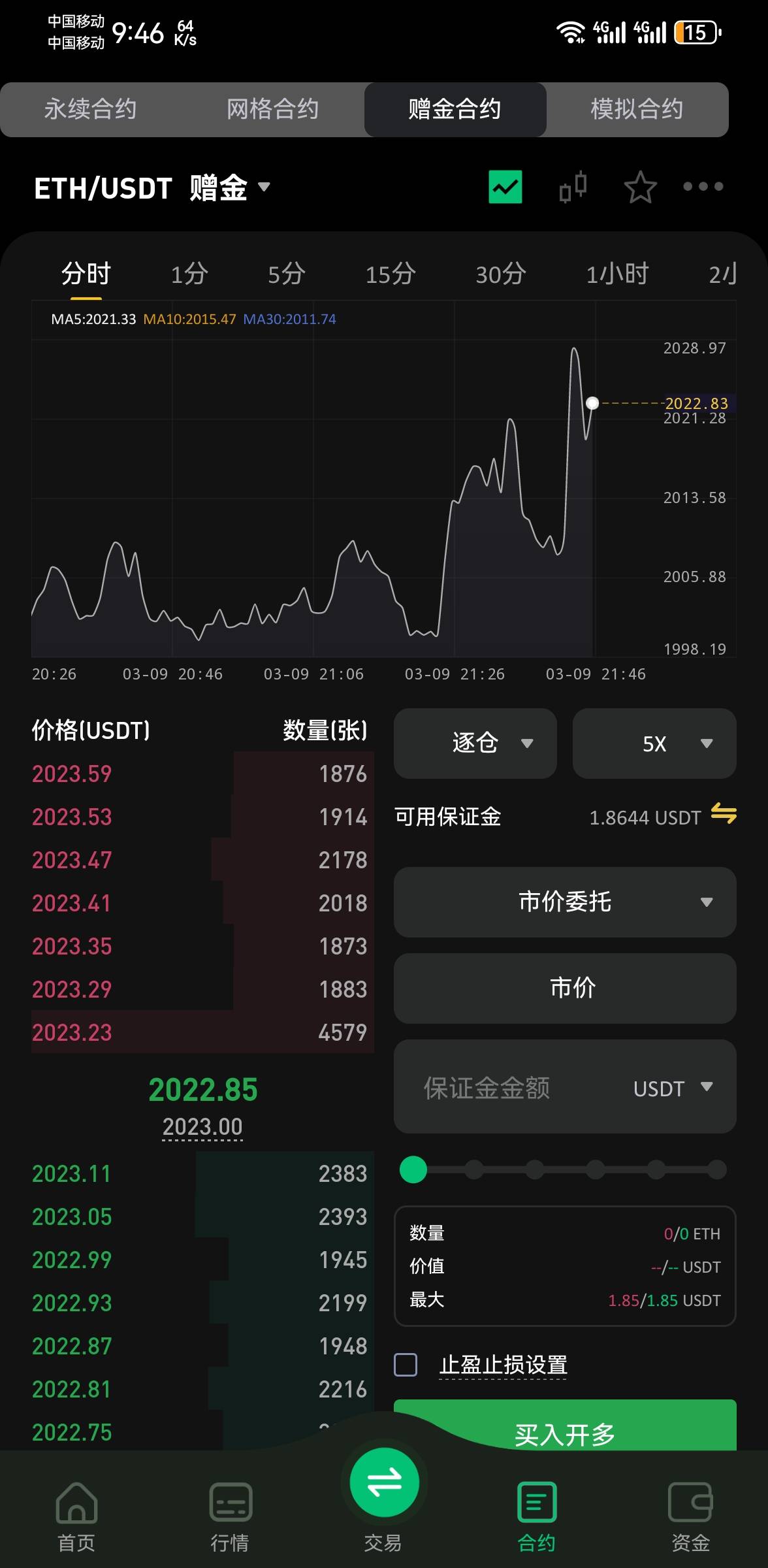This screenshot has width=768, height=1568.
Task: Expand the ETH/USDT 赠金 pair selector
Action: (x=152, y=188)
